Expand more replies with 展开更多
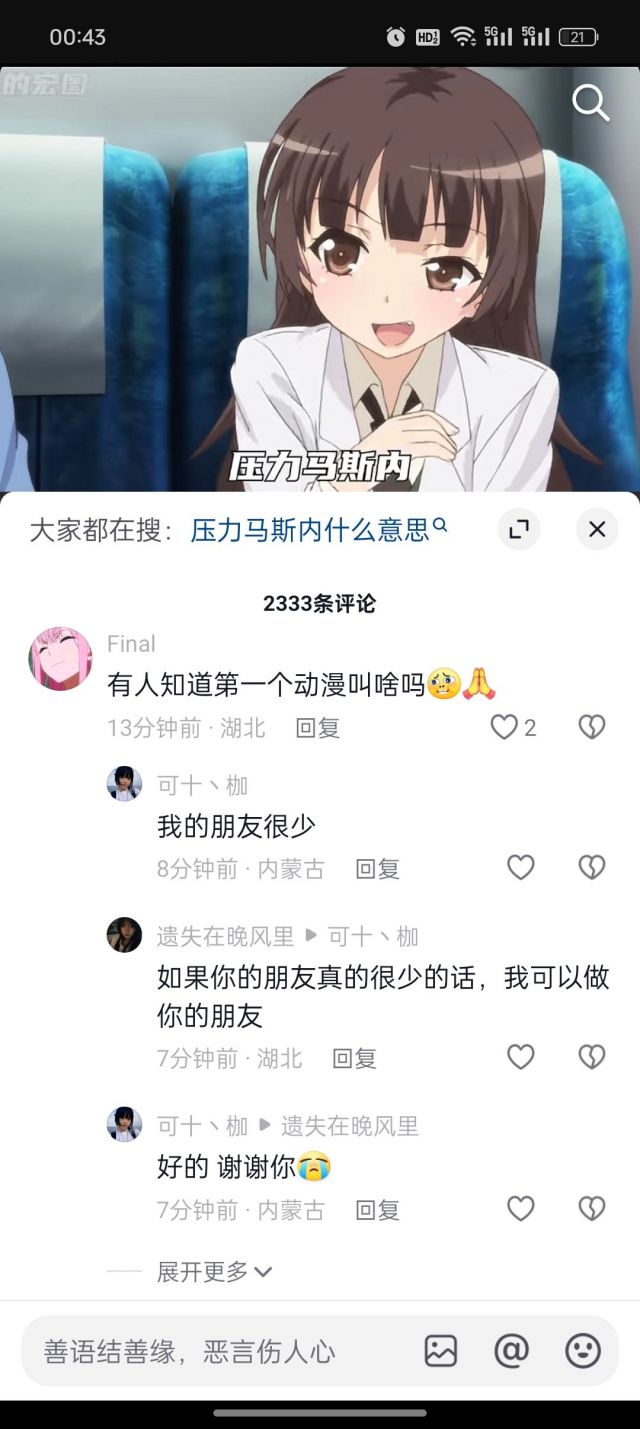 click(214, 1272)
